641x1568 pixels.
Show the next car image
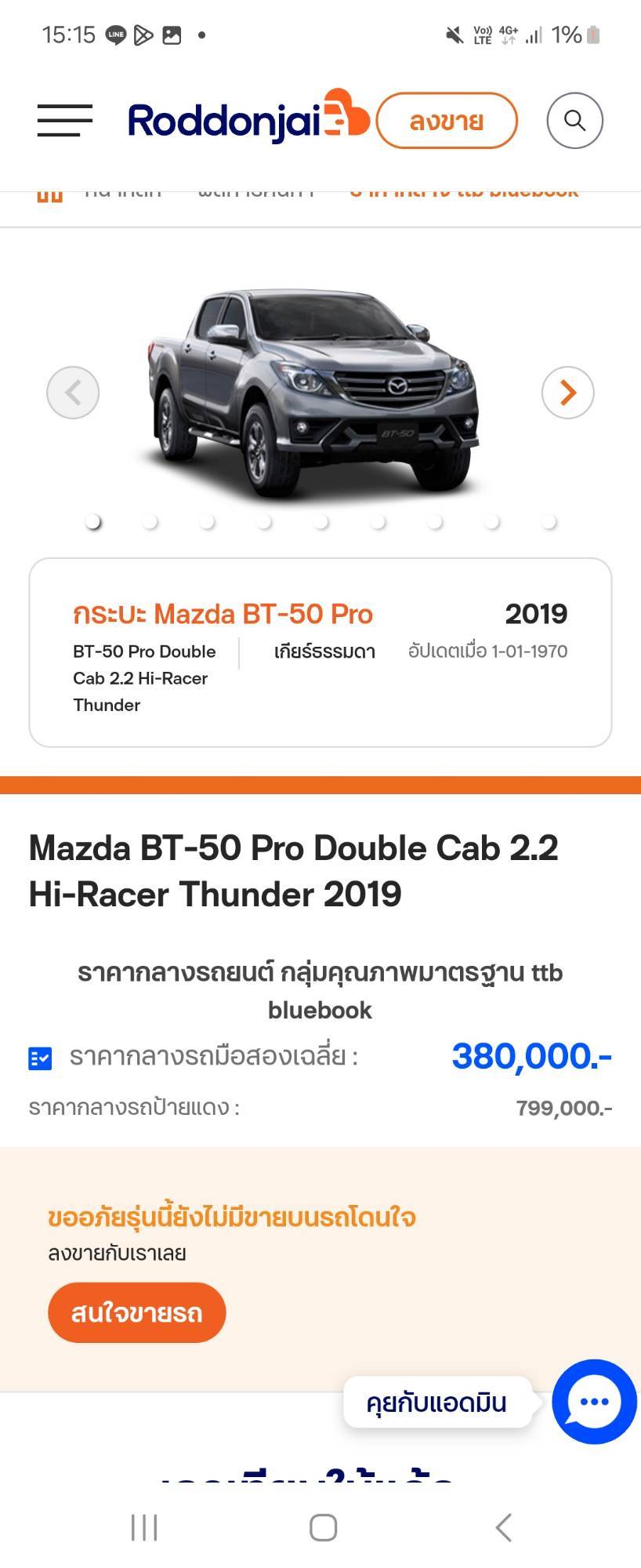coord(567,393)
